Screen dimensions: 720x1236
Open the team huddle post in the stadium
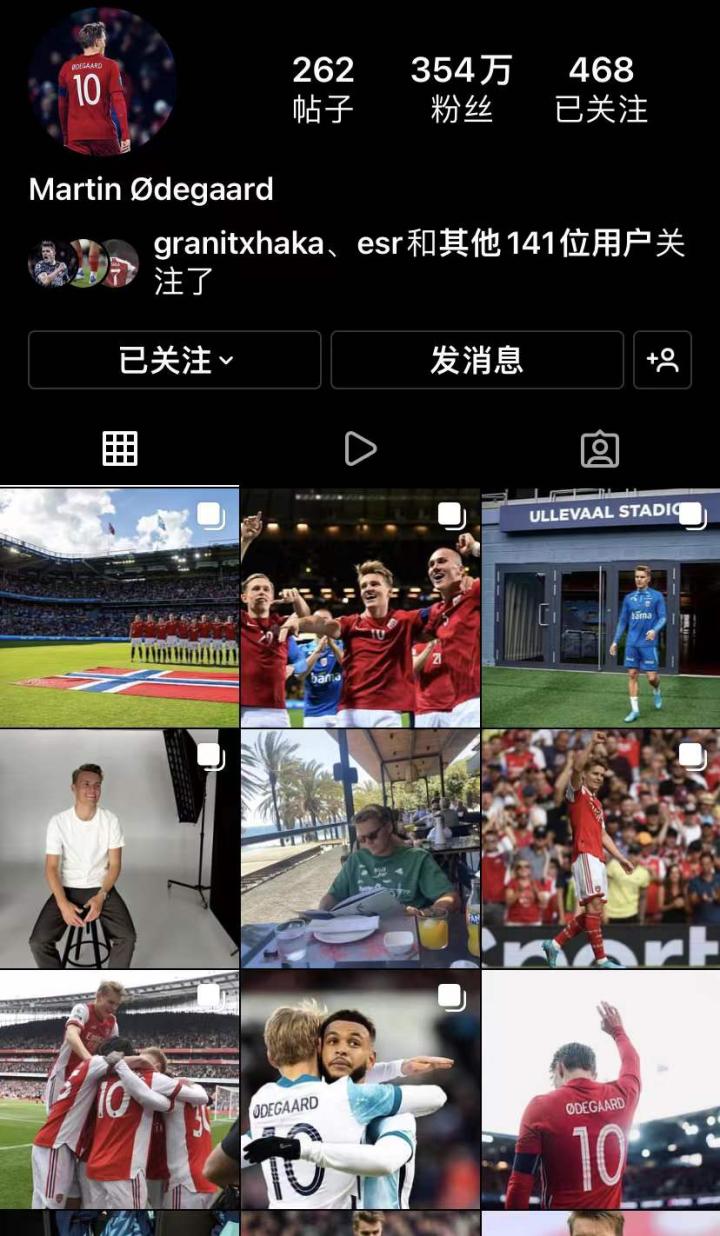coord(119,1088)
